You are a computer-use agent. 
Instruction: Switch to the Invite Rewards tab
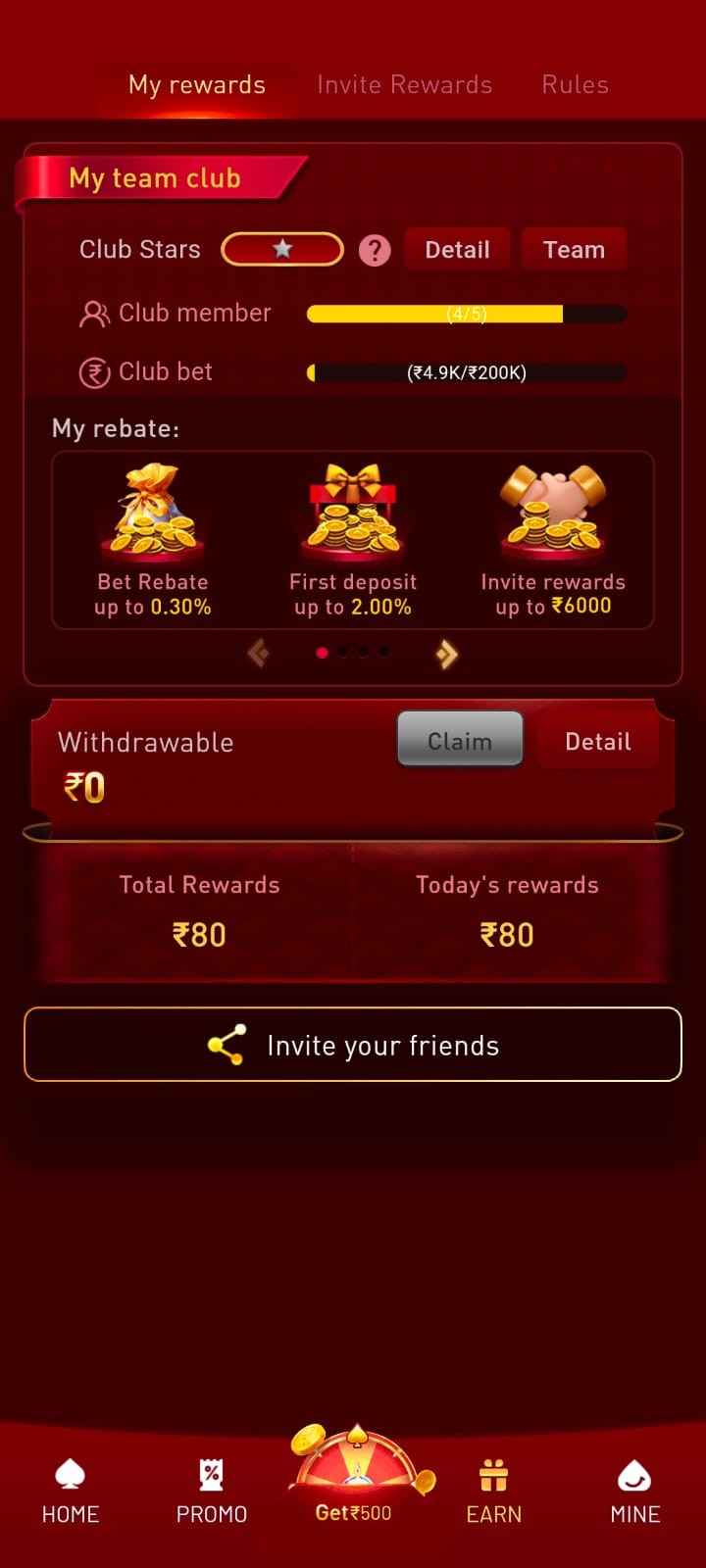point(404,84)
